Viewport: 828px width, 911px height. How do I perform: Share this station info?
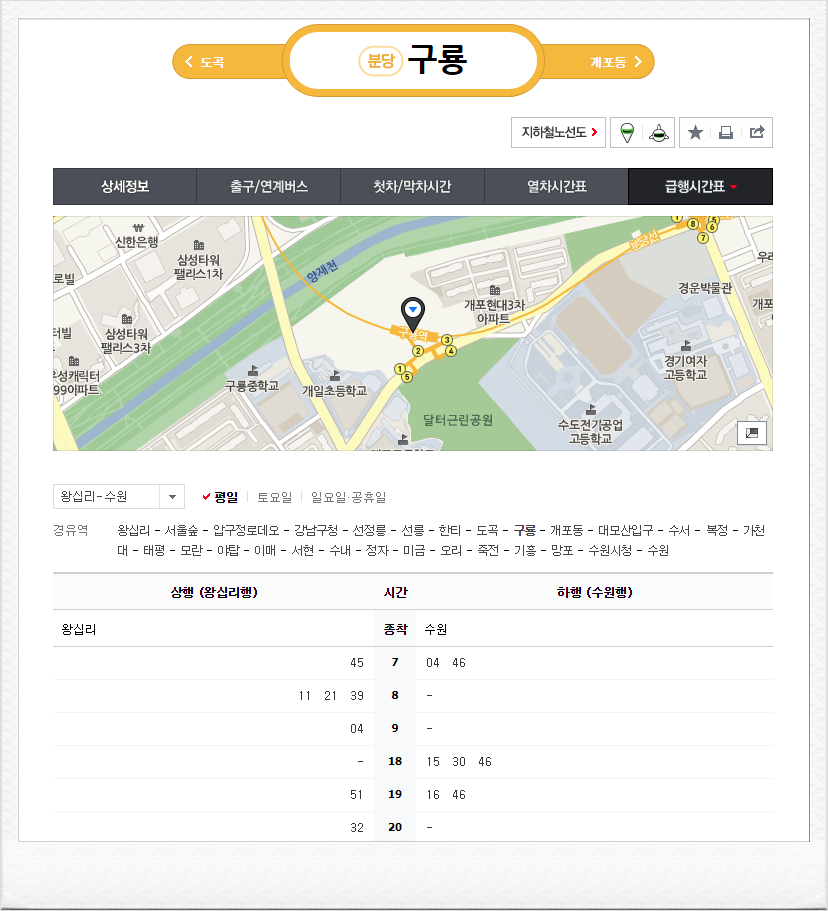click(757, 132)
